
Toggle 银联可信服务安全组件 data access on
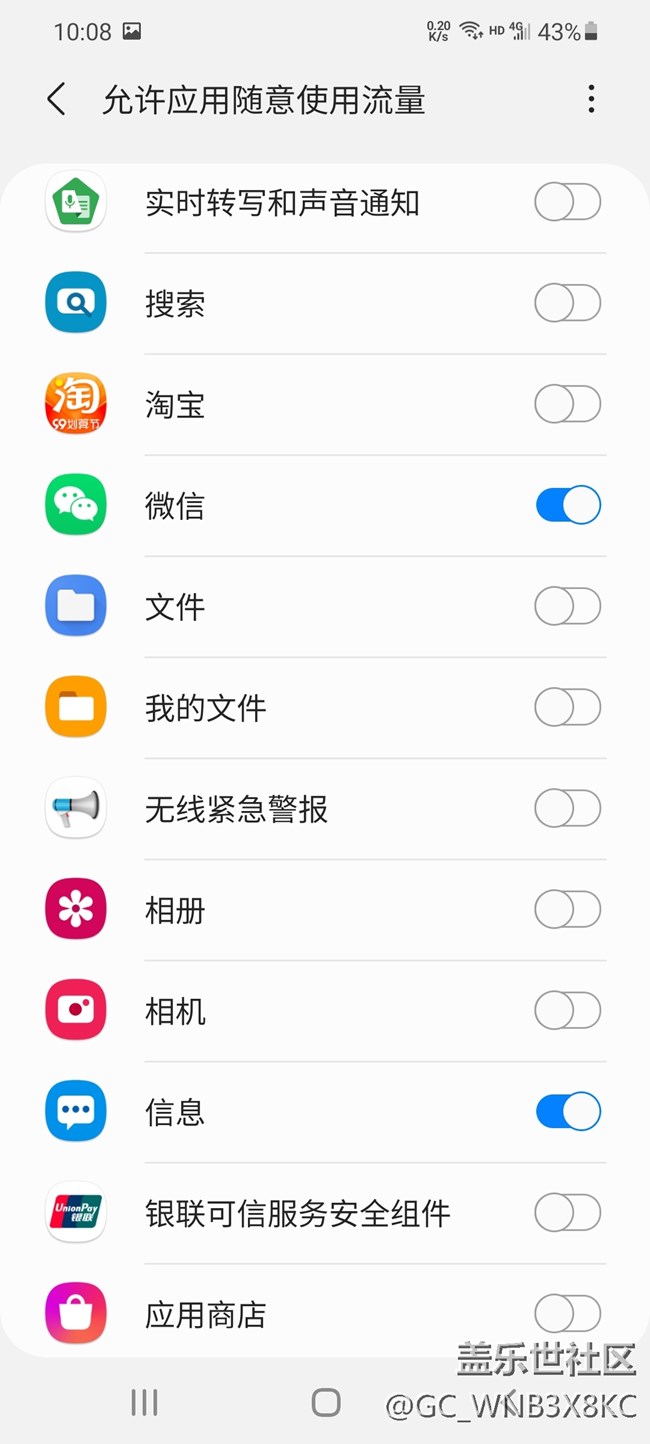pos(568,1213)
